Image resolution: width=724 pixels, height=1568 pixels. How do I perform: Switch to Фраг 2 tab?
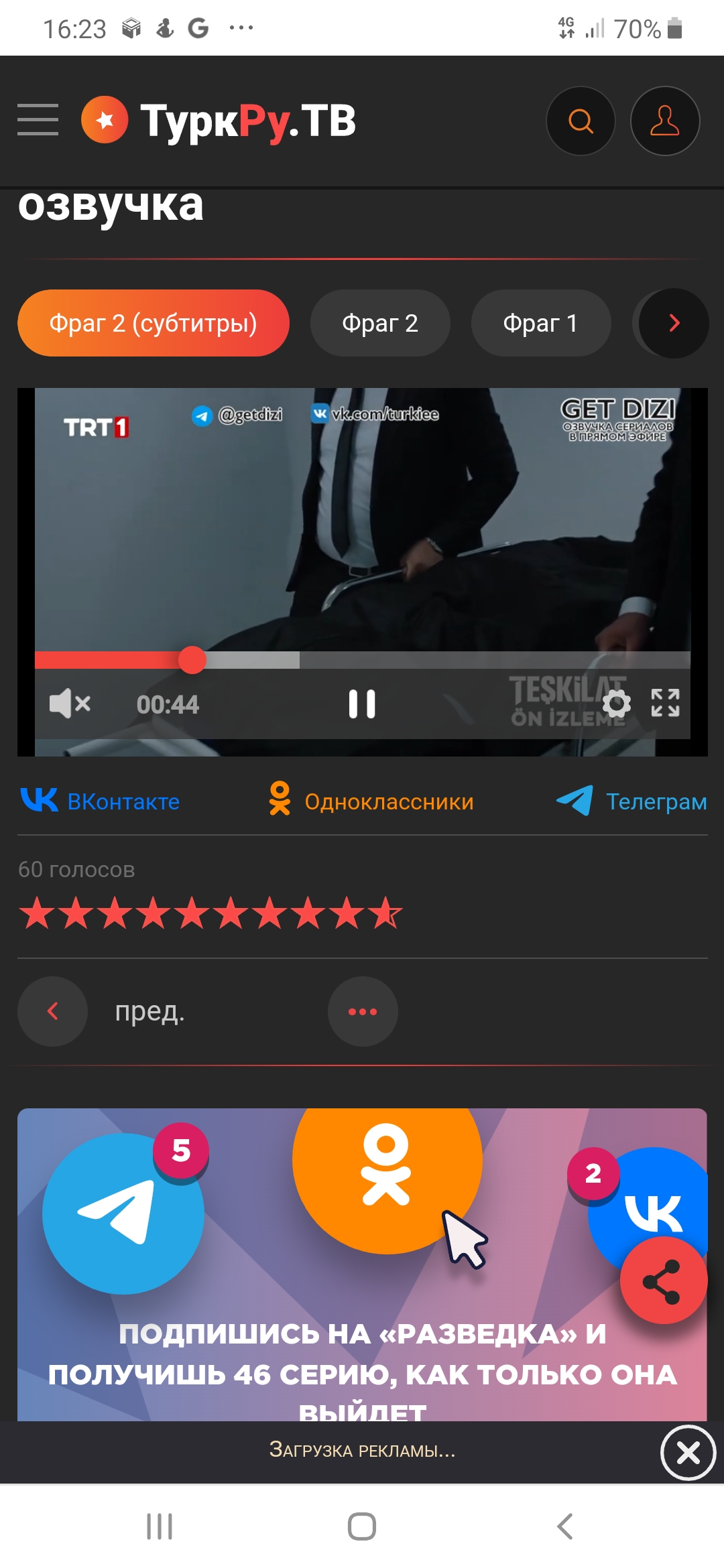coord(379,323)
